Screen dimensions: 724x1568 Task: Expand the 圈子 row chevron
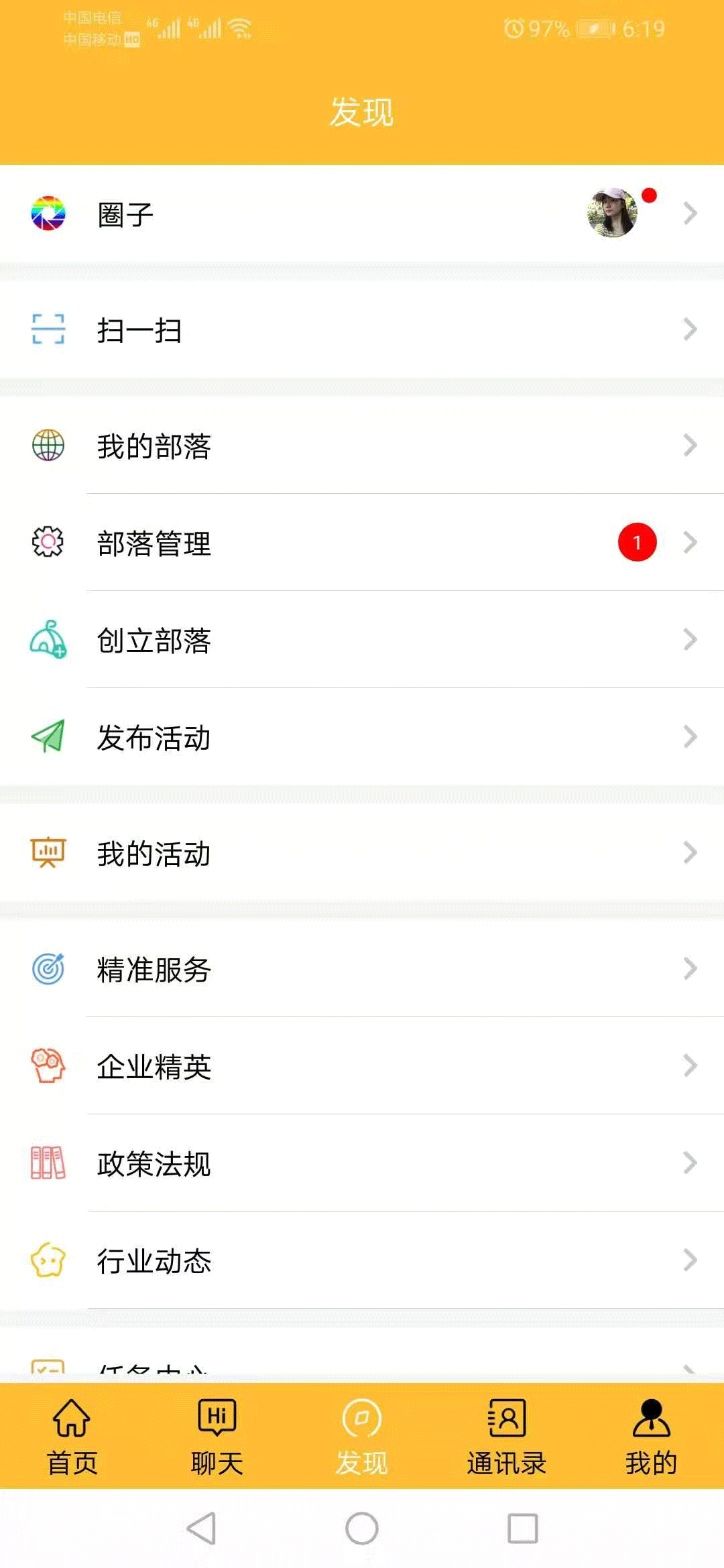click(690, 214)
